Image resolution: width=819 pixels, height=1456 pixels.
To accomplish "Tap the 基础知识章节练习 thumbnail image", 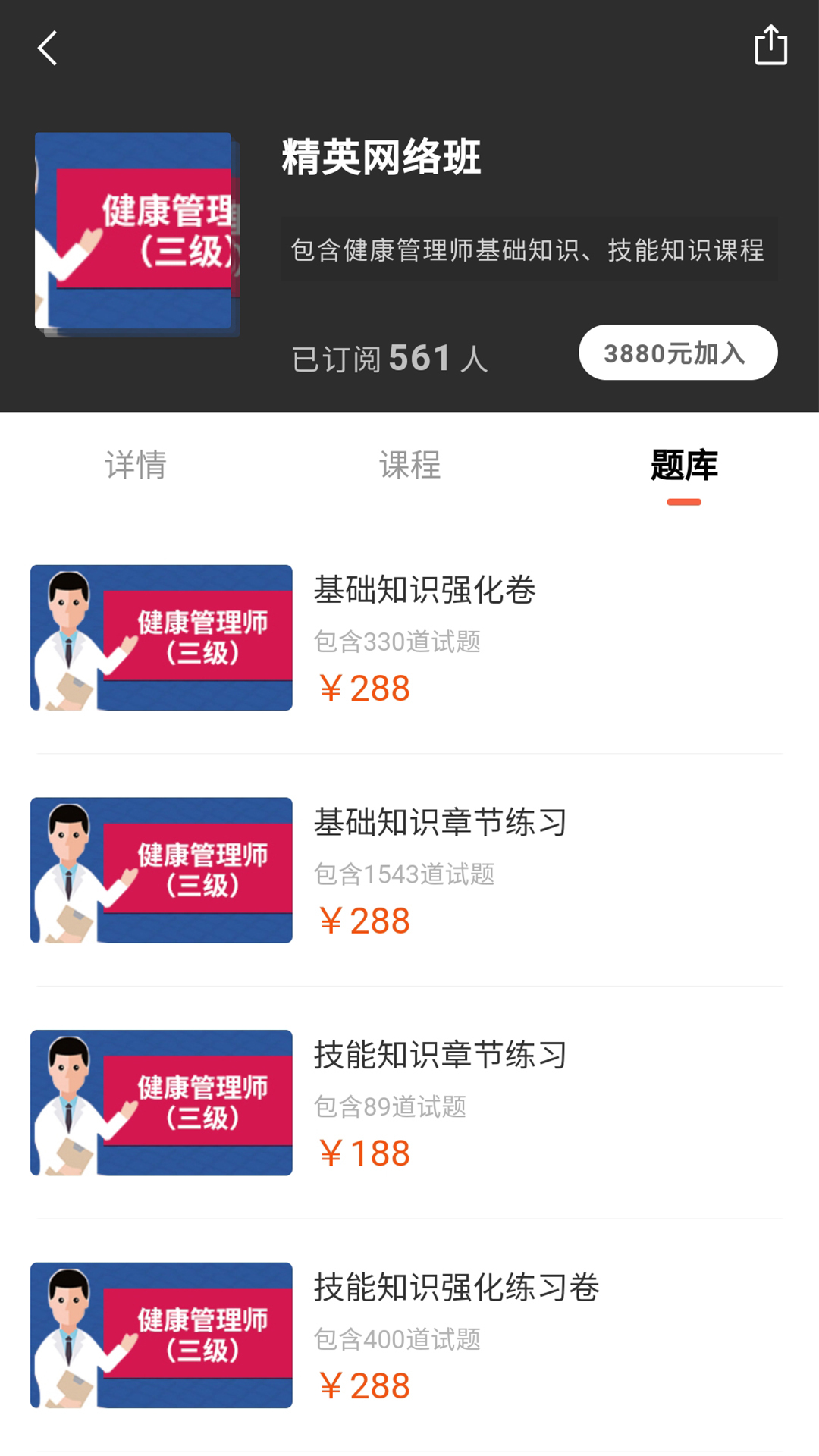I will point(160,870).
